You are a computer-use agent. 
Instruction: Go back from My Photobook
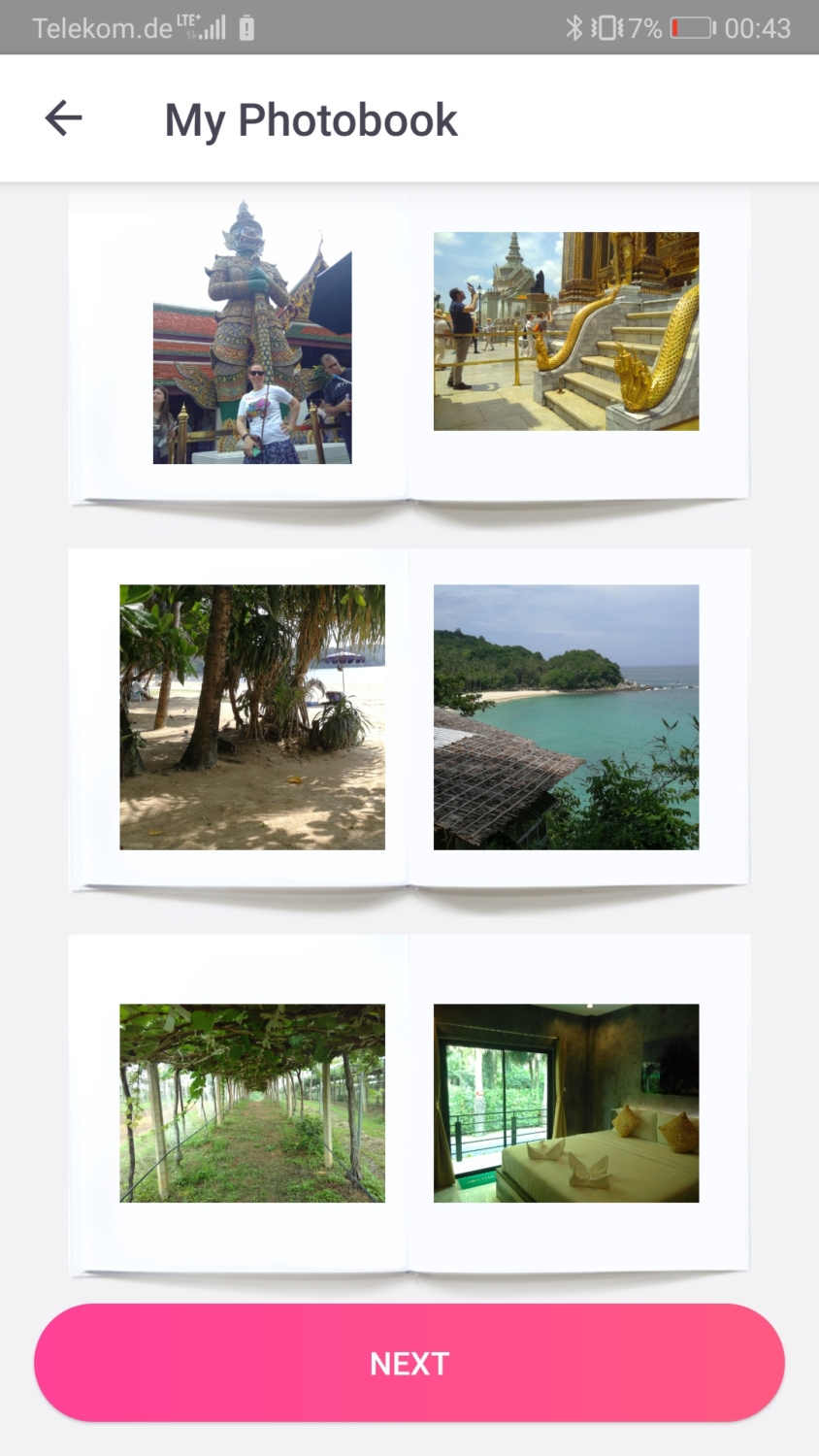(x=64, y=118)
